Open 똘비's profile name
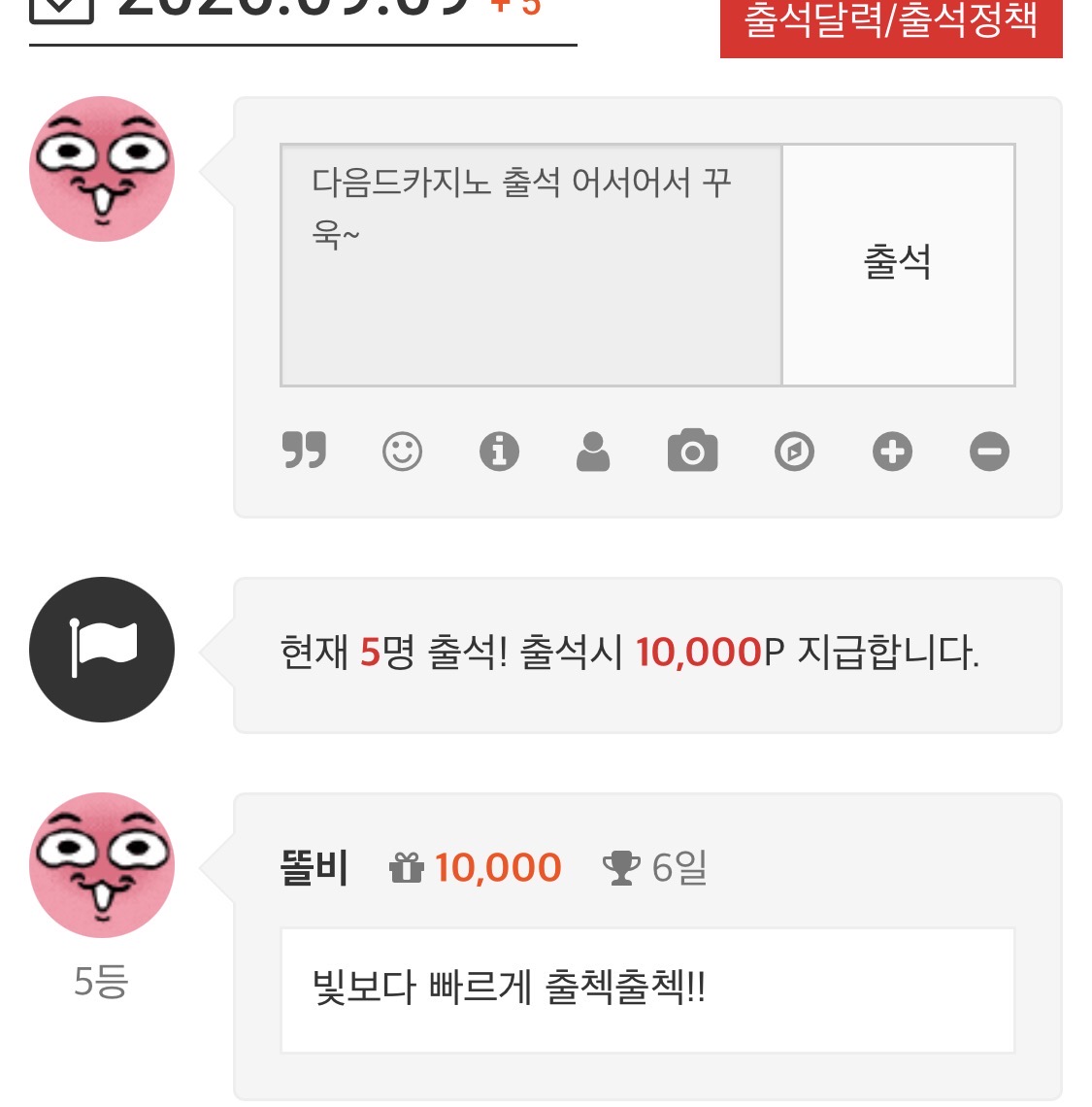Image resolution: width=1092 pixels, height=1107 pixels. tap(314, 867)
